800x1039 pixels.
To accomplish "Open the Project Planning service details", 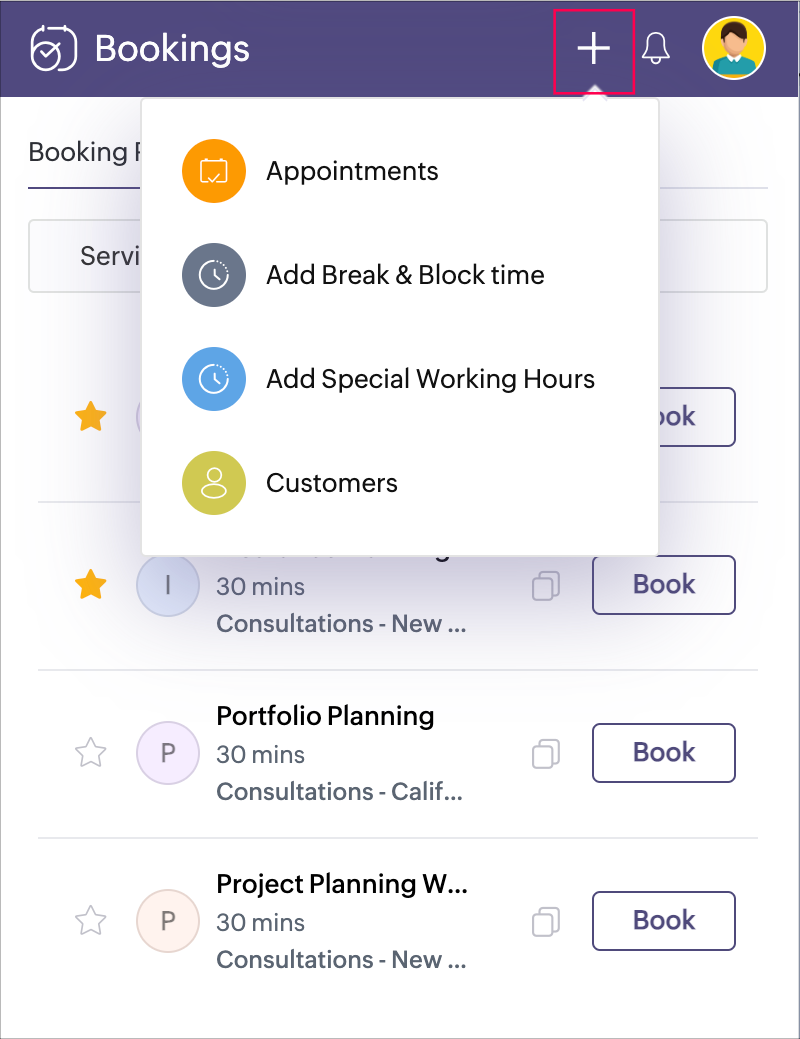I will [x=342, y=884].
